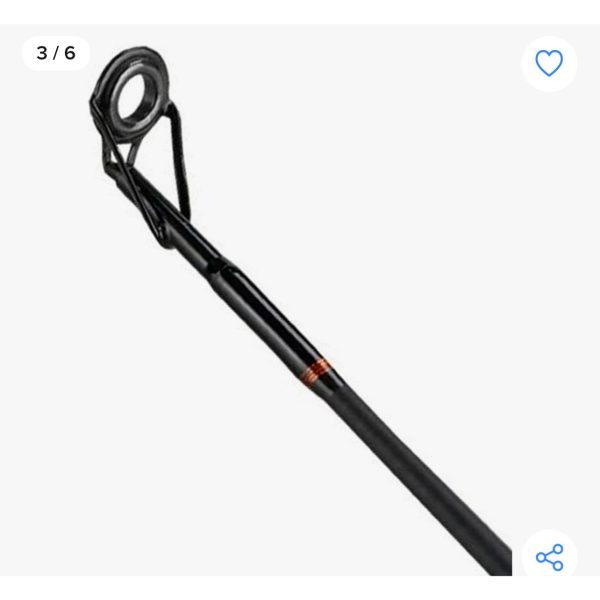Open the fishing rod image fullscreen
This screenshot has width=600, height=600.
300,300
